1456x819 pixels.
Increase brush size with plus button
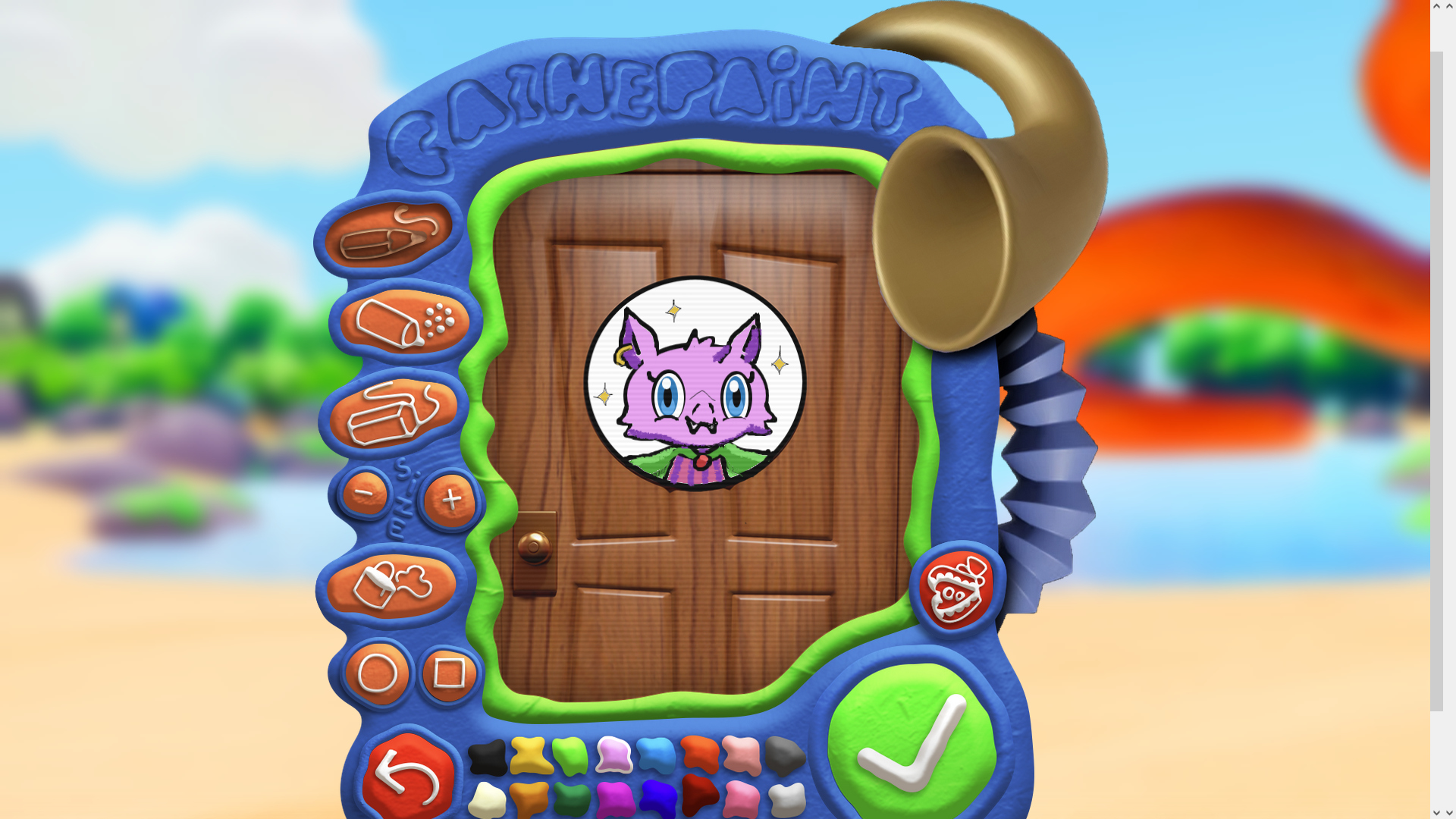tap(450, 500)
